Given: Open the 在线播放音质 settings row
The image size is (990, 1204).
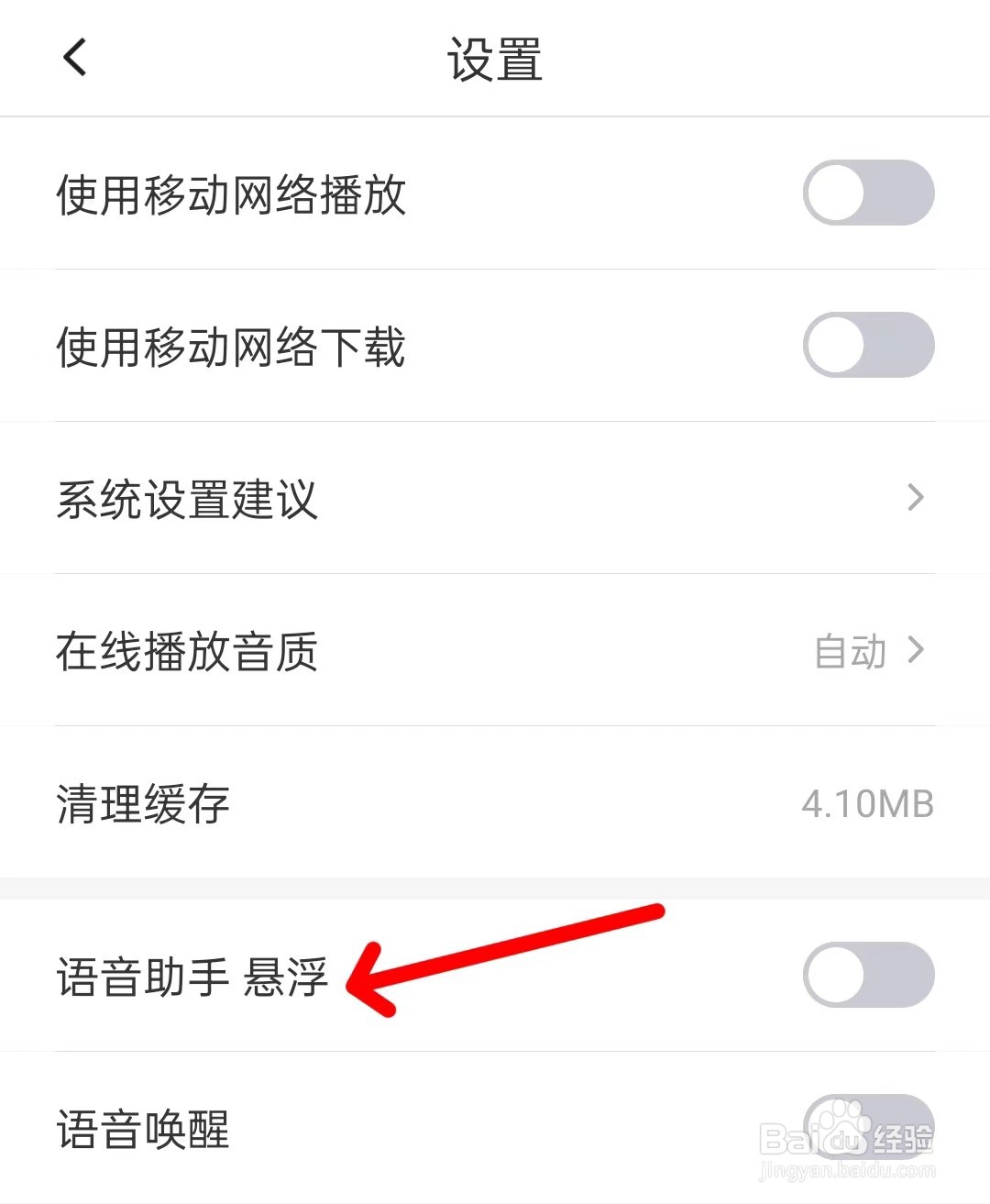Looking at the screenshot, I should tap(186, 653).
